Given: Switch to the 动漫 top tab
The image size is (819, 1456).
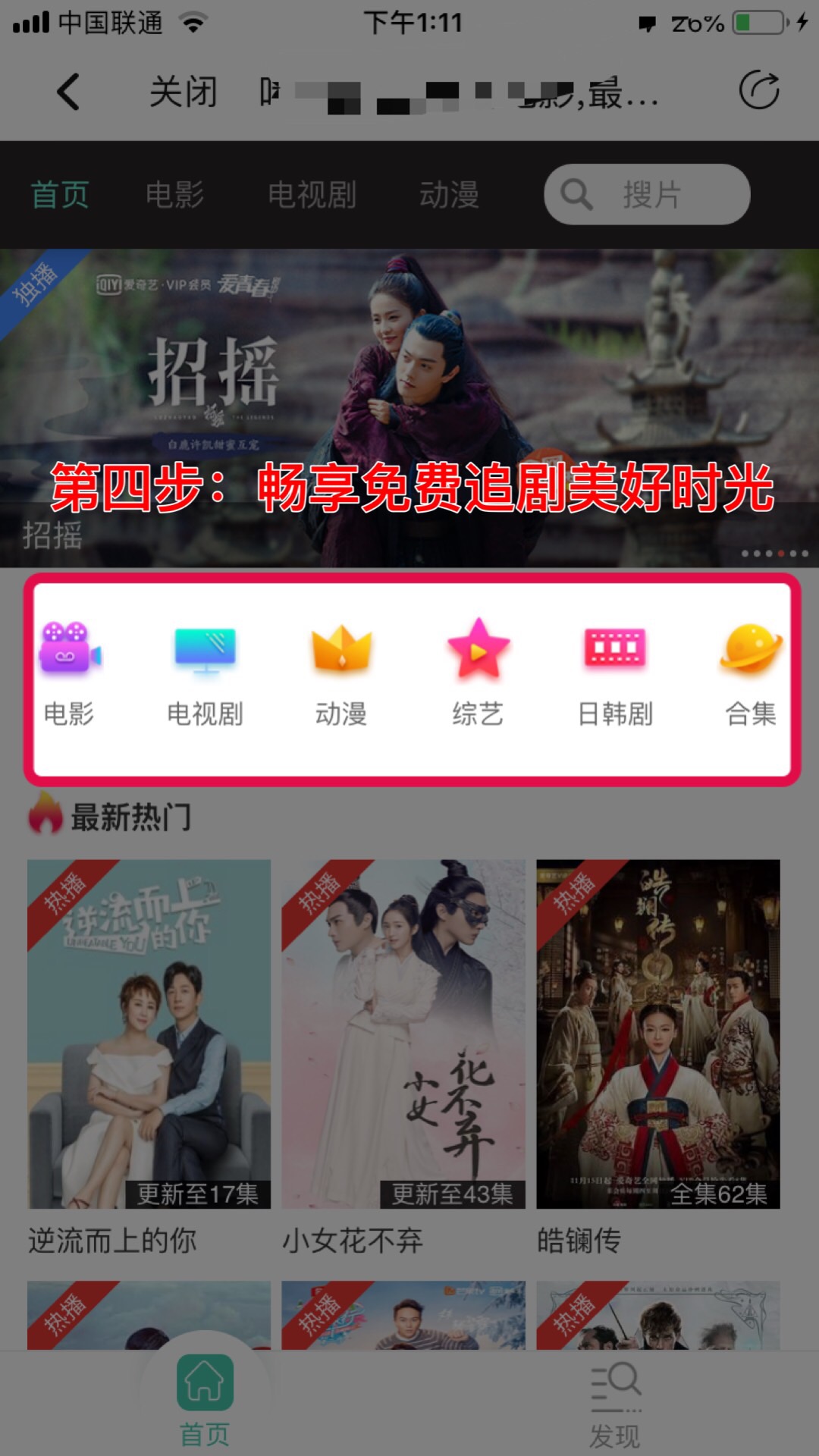Looking at the screenshot, I should click(x=449, y=195).
